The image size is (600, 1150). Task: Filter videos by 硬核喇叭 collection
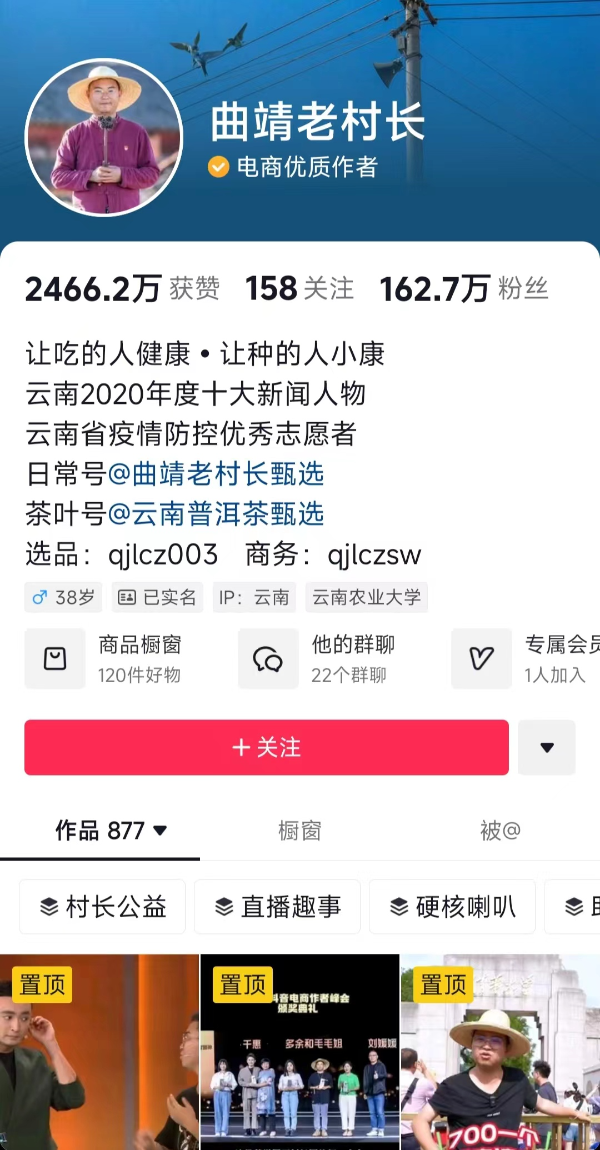452,907
